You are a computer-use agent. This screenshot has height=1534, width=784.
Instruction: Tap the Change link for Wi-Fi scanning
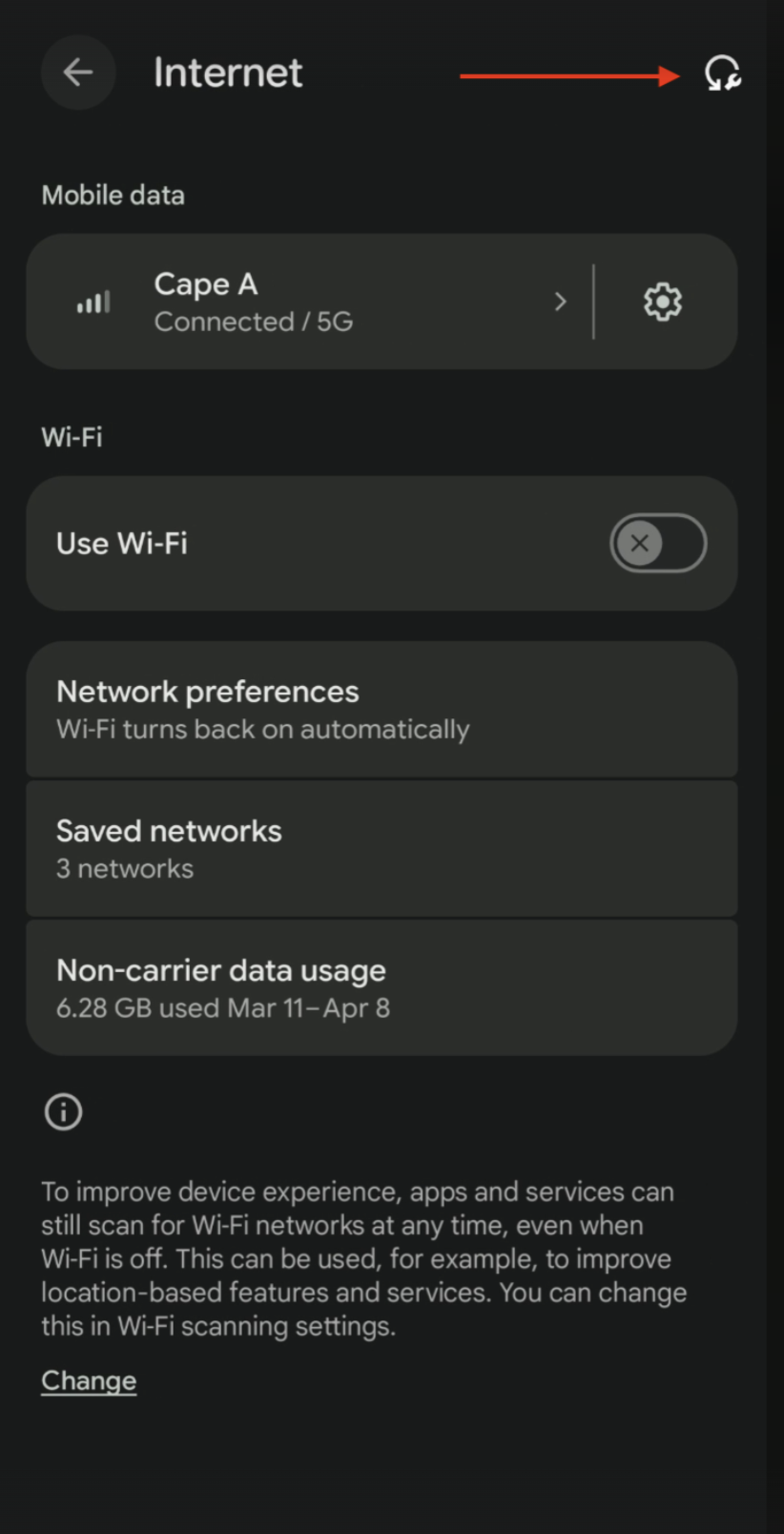89,1380
